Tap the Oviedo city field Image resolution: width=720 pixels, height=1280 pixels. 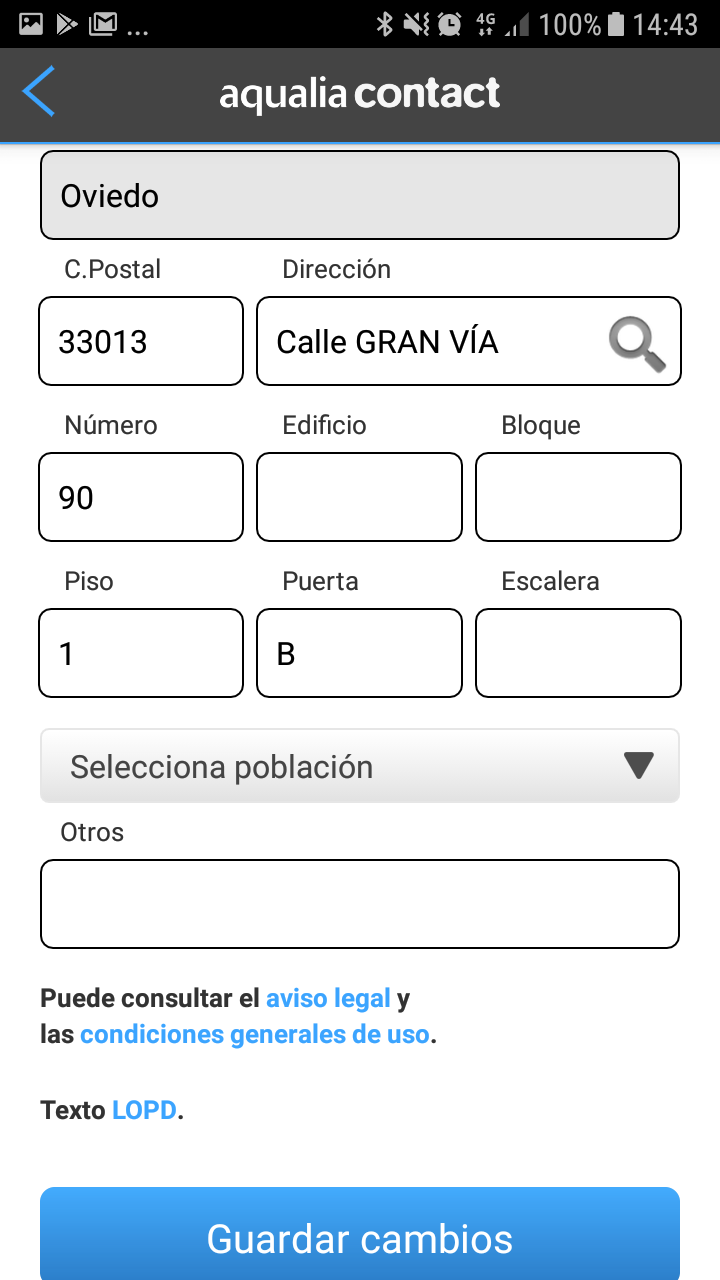tap(360, 195)
